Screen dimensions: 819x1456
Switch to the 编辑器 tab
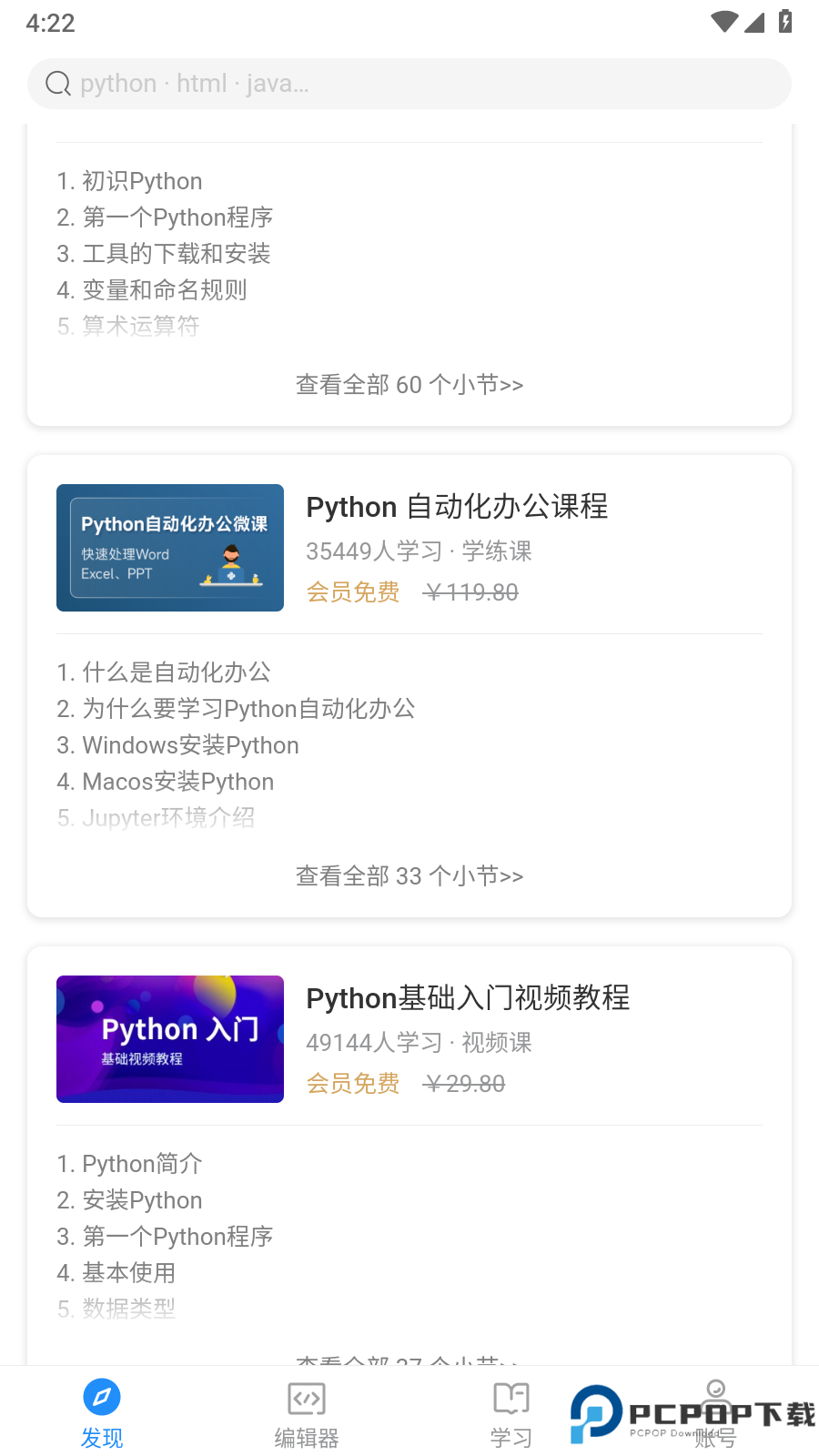click(x=306, y=1410)
